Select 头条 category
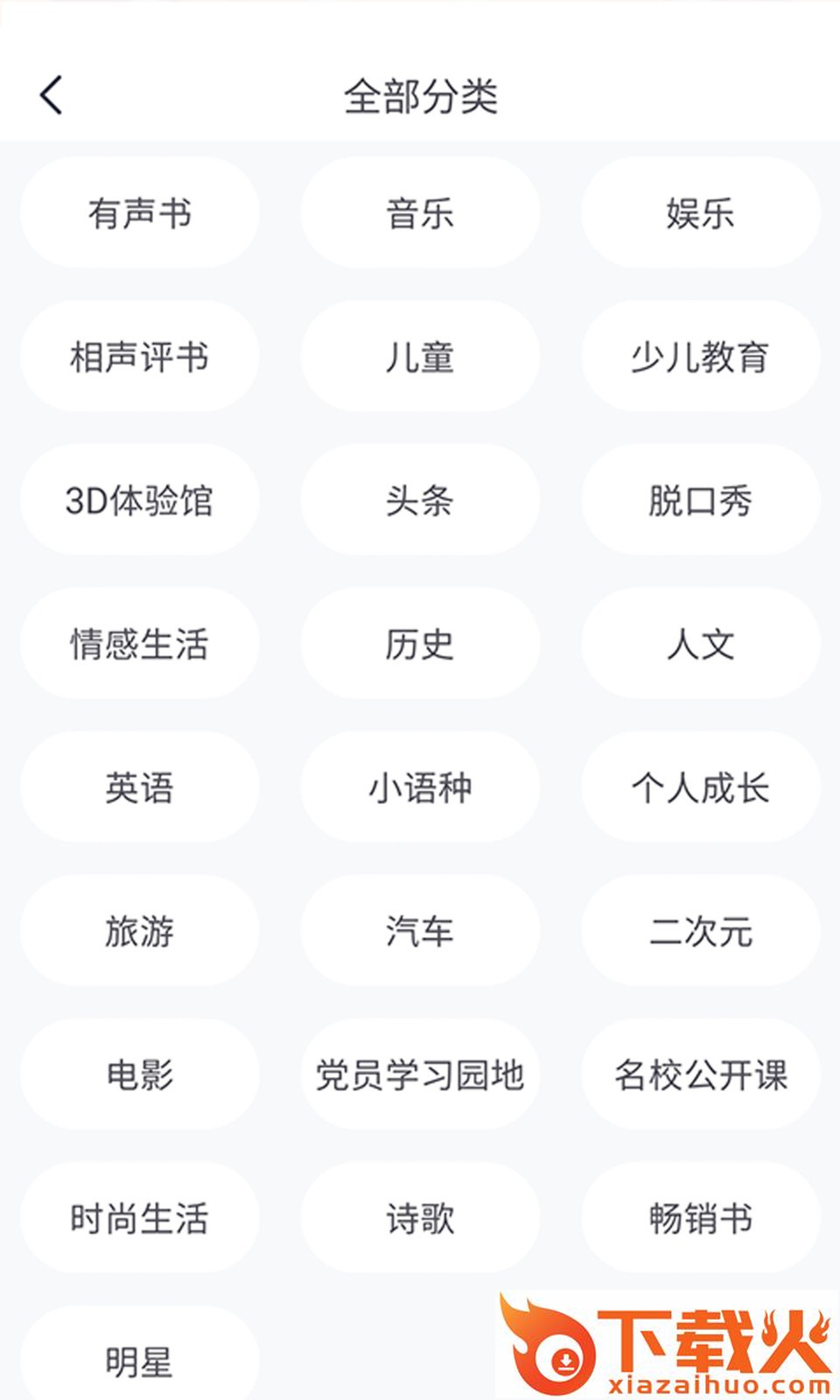 pyautogui.click(x=420, y=500)
